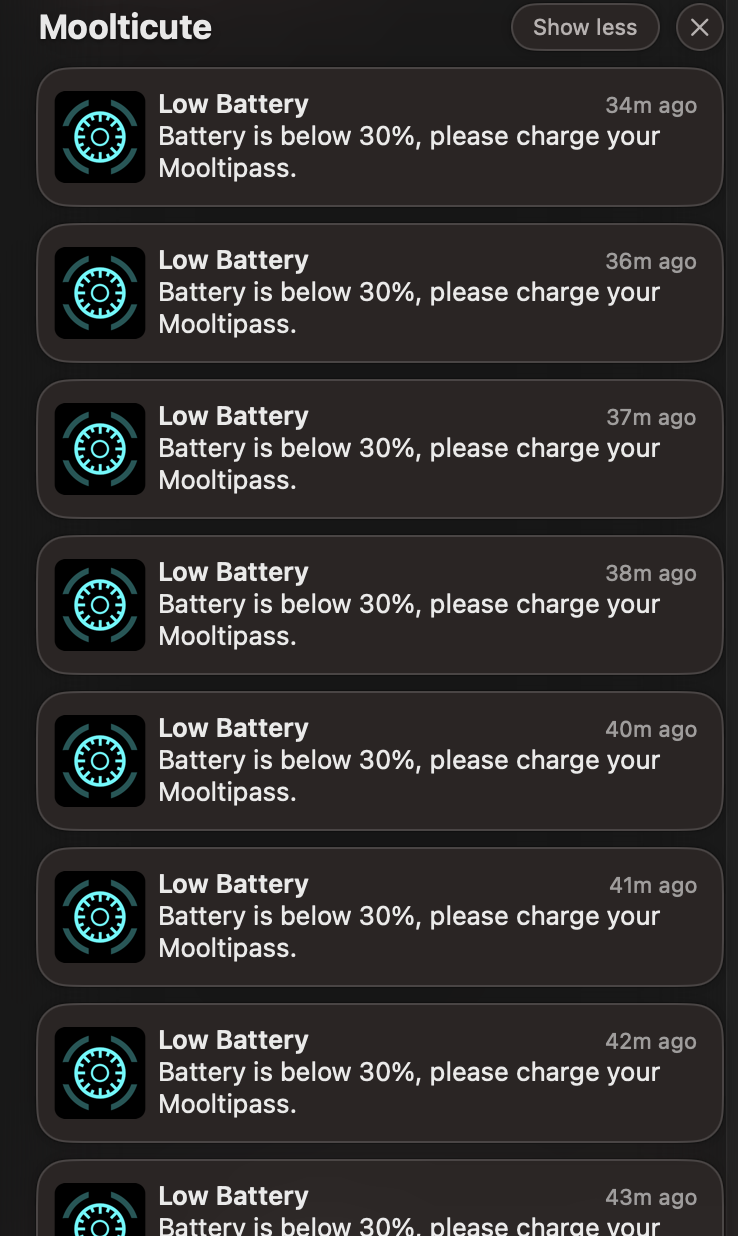Screen dimensions: 738x1236
Task: Click the Moolticute icon on the 41m notification
Action: [99, 917]
